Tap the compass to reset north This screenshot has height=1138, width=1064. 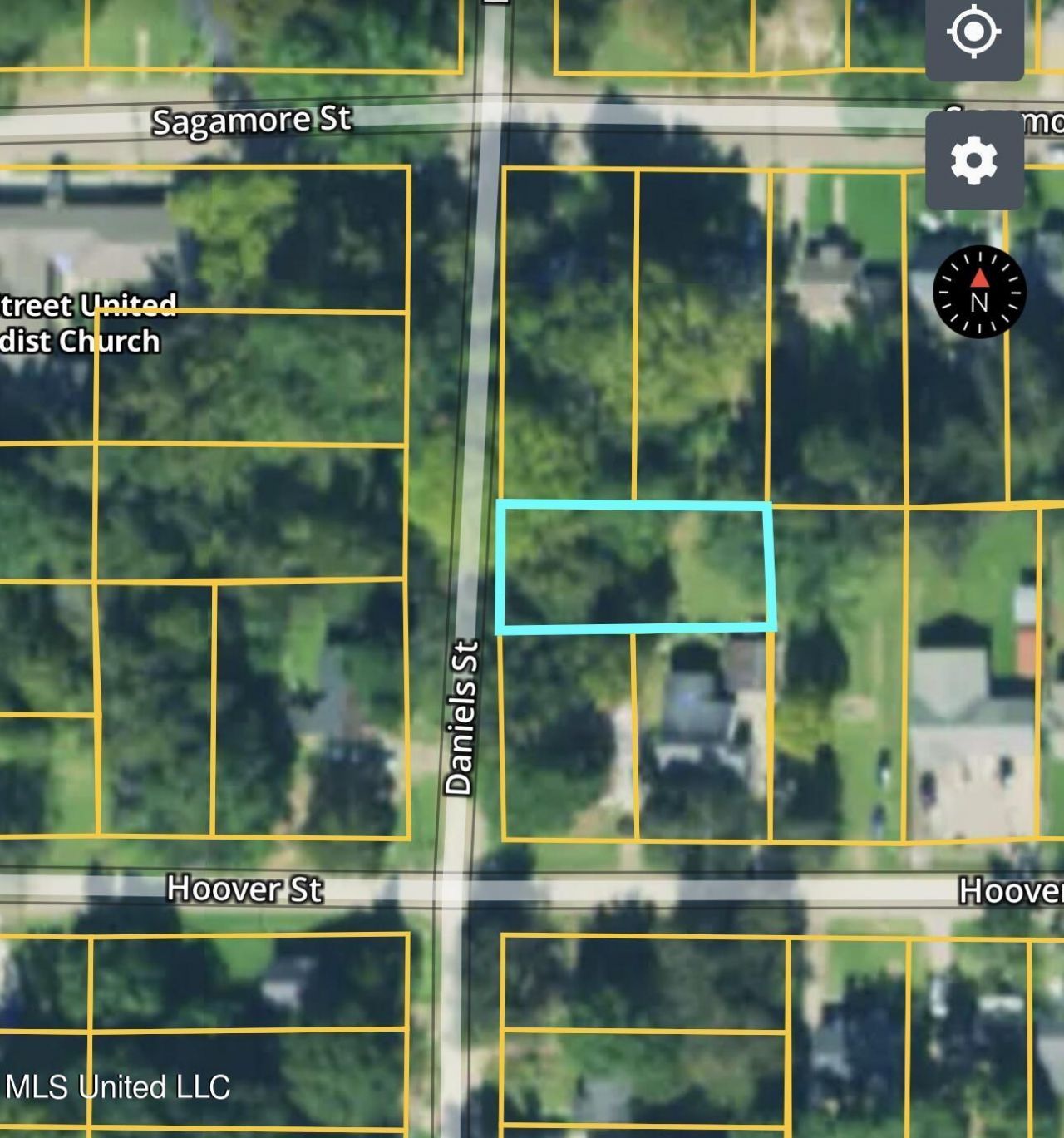click(979, 293)
